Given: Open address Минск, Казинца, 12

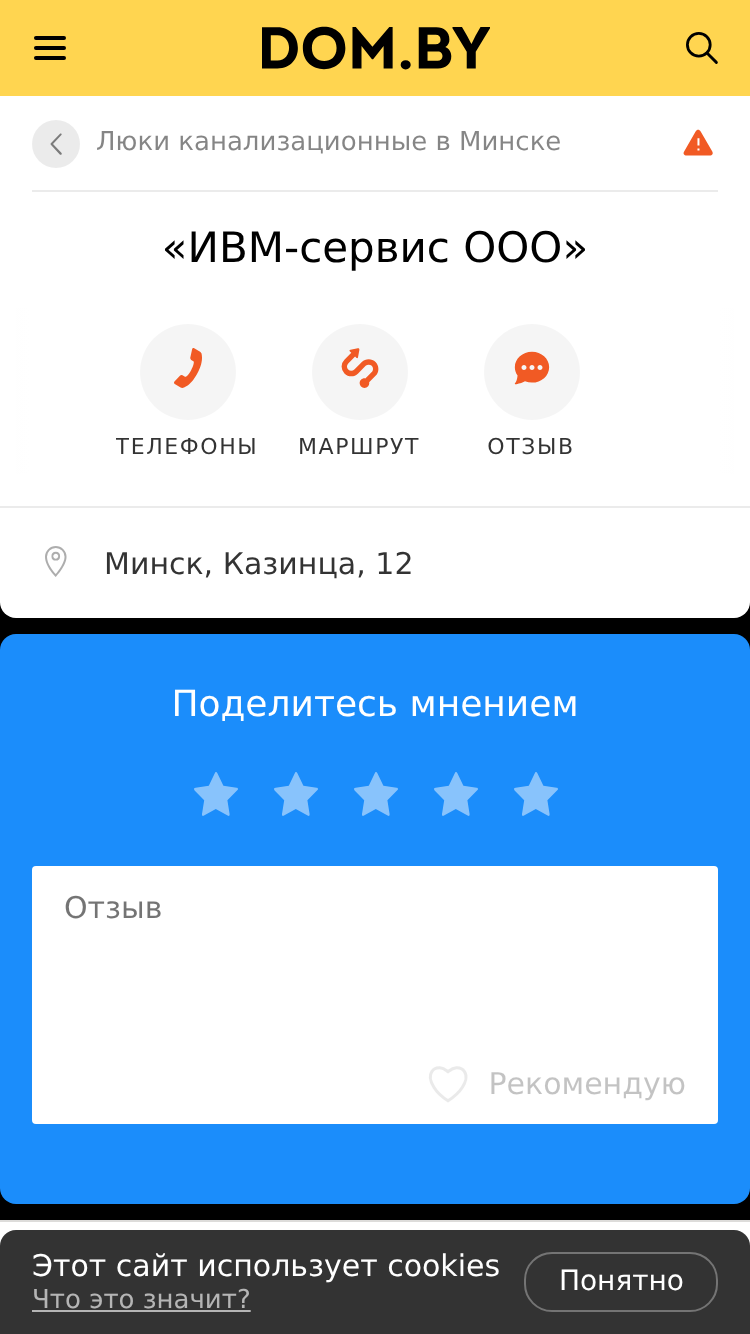Looking at the screenshot, I should click(258, 564).
